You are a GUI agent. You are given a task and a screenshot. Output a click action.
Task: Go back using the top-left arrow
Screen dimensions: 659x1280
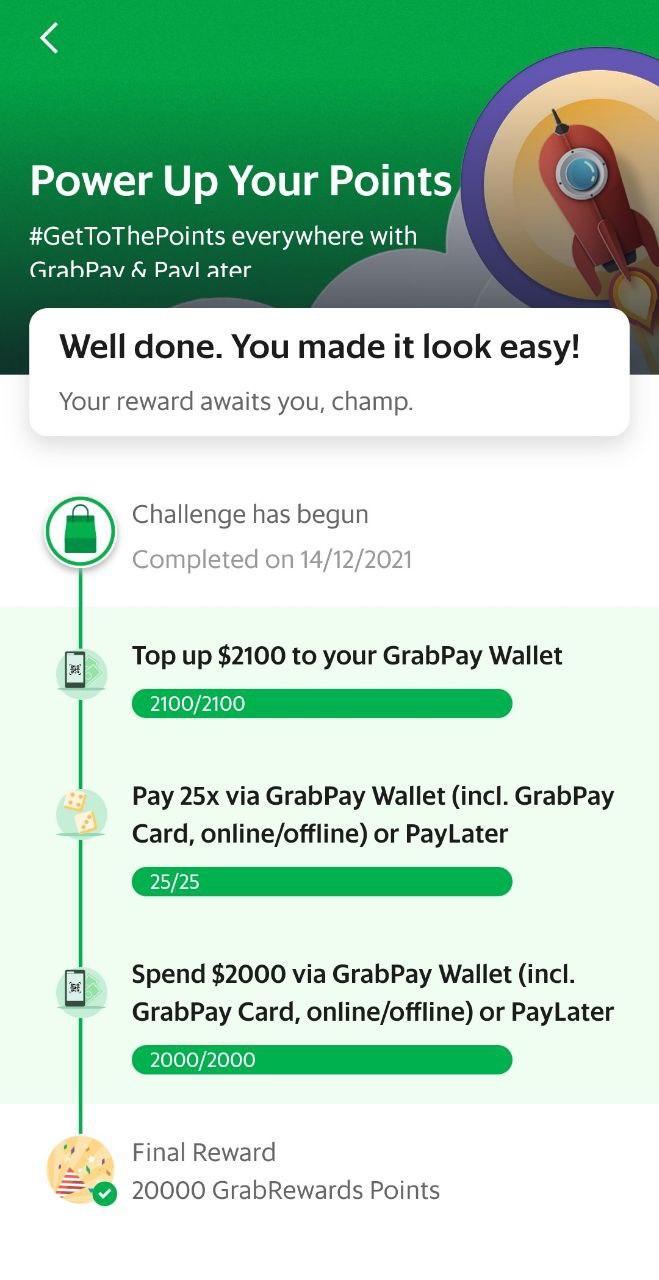(x=48, y=38)
